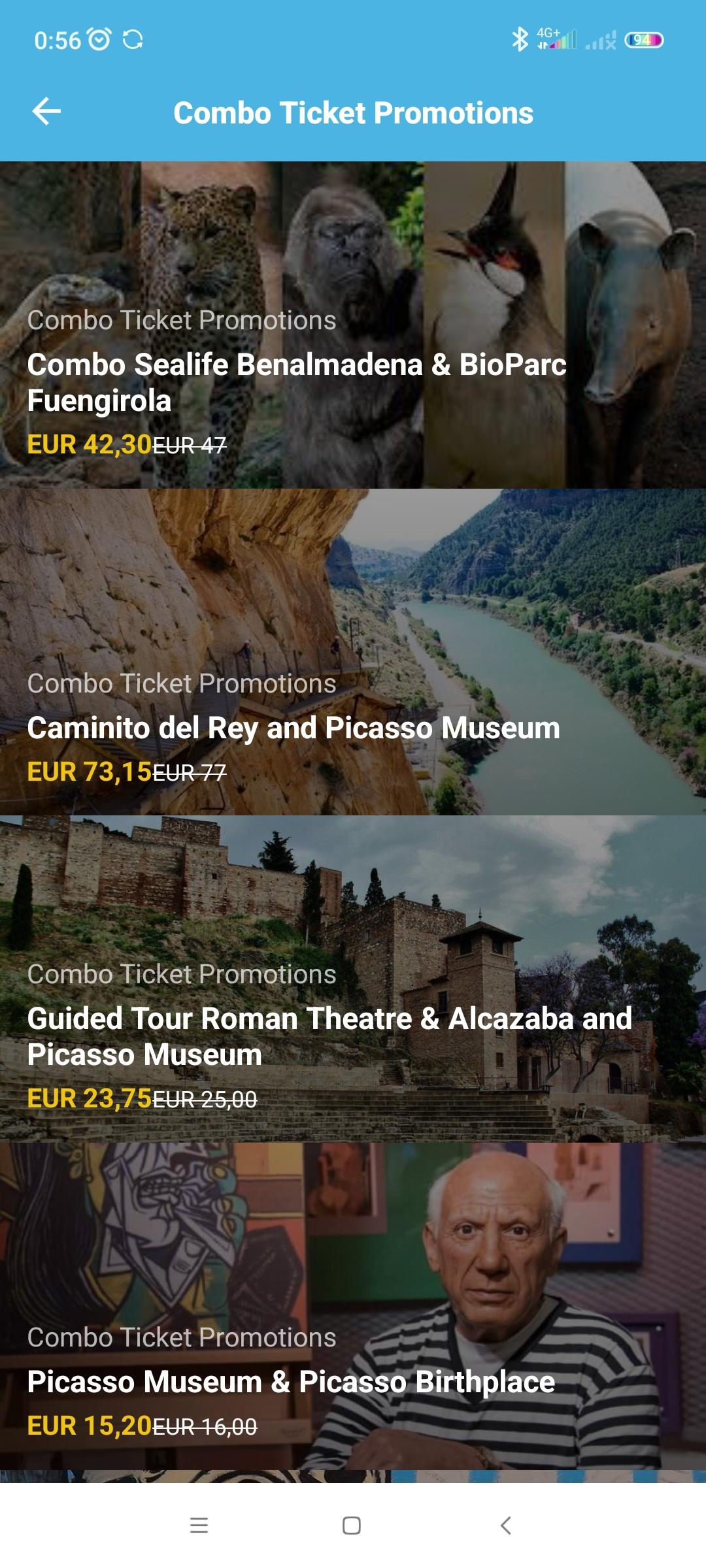The image size is (706, 1568).
Task: Open recent apps from navigation bar
Action: tap(199, 1526)
